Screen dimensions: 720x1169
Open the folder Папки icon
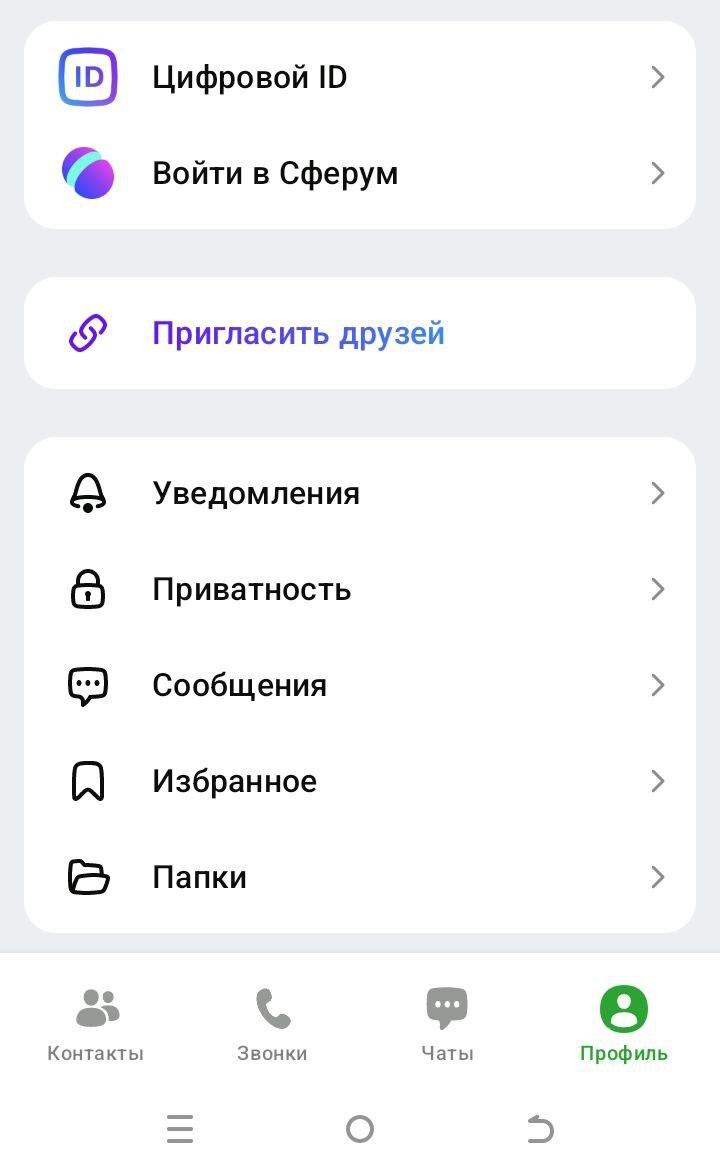tap(89, 876)
